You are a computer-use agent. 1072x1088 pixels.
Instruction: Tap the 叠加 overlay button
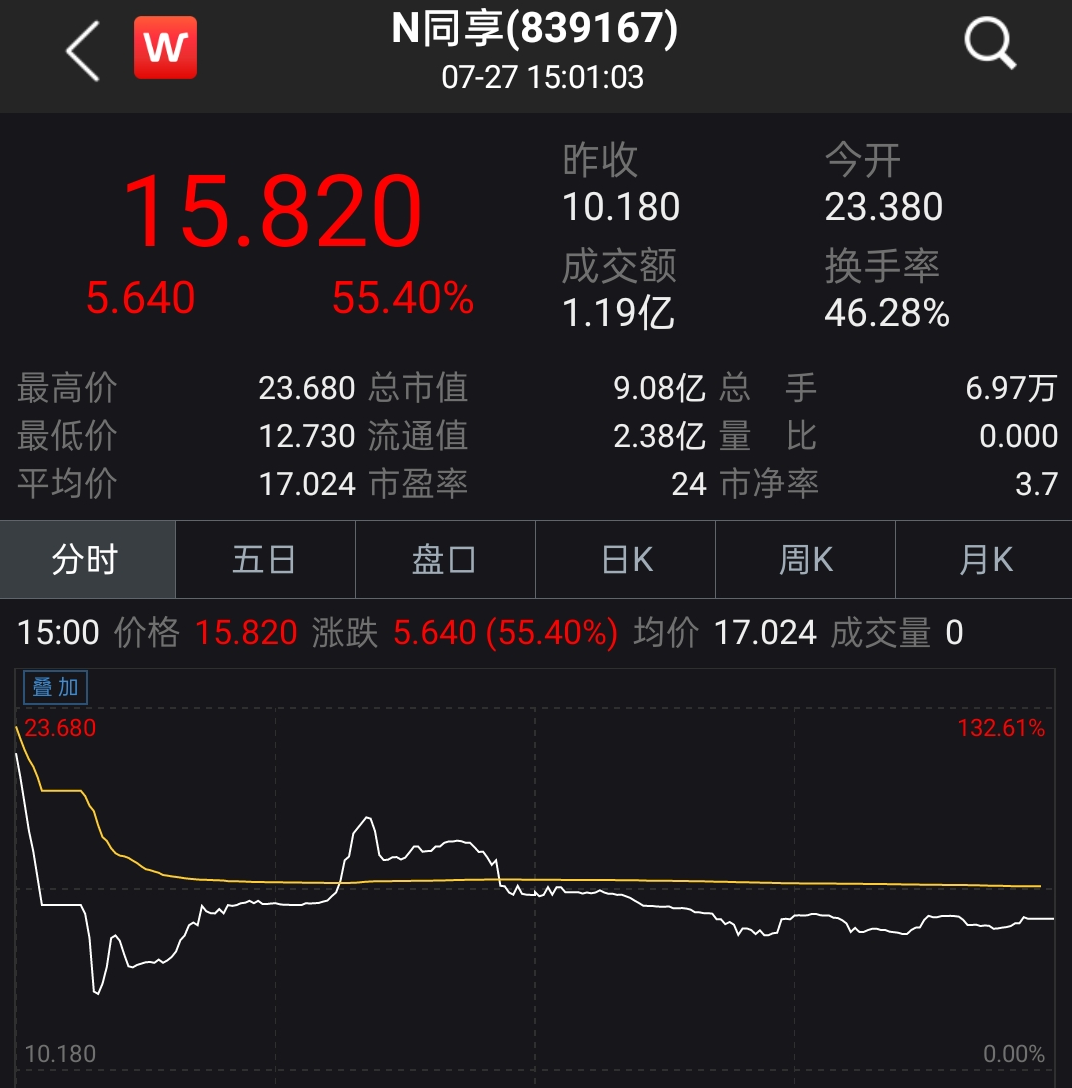[x=56, y=687]
